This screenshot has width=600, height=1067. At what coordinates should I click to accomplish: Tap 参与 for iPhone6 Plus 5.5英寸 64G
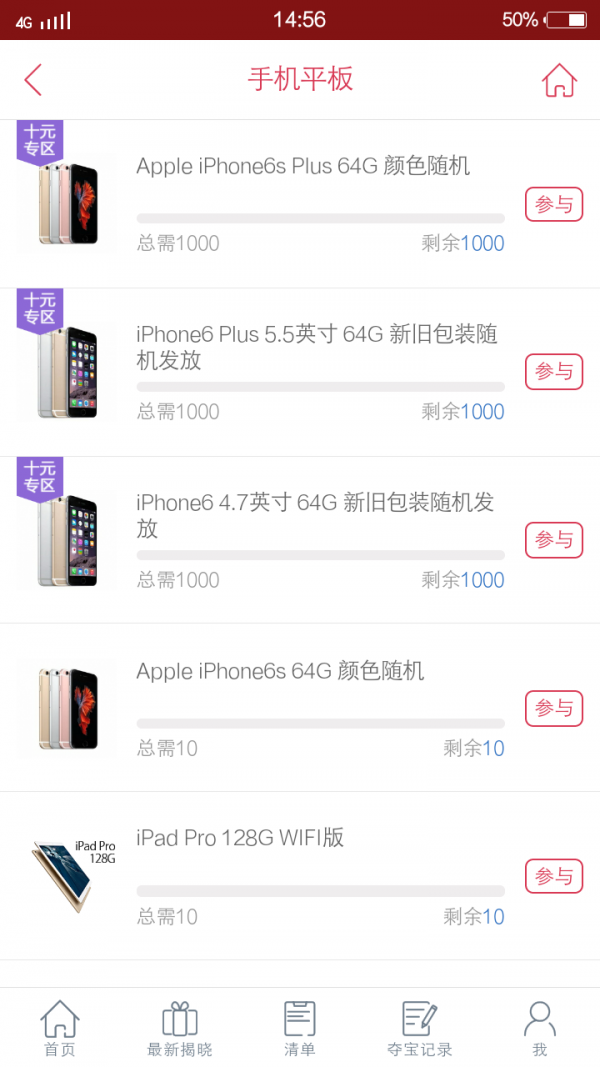pos(554,372)
